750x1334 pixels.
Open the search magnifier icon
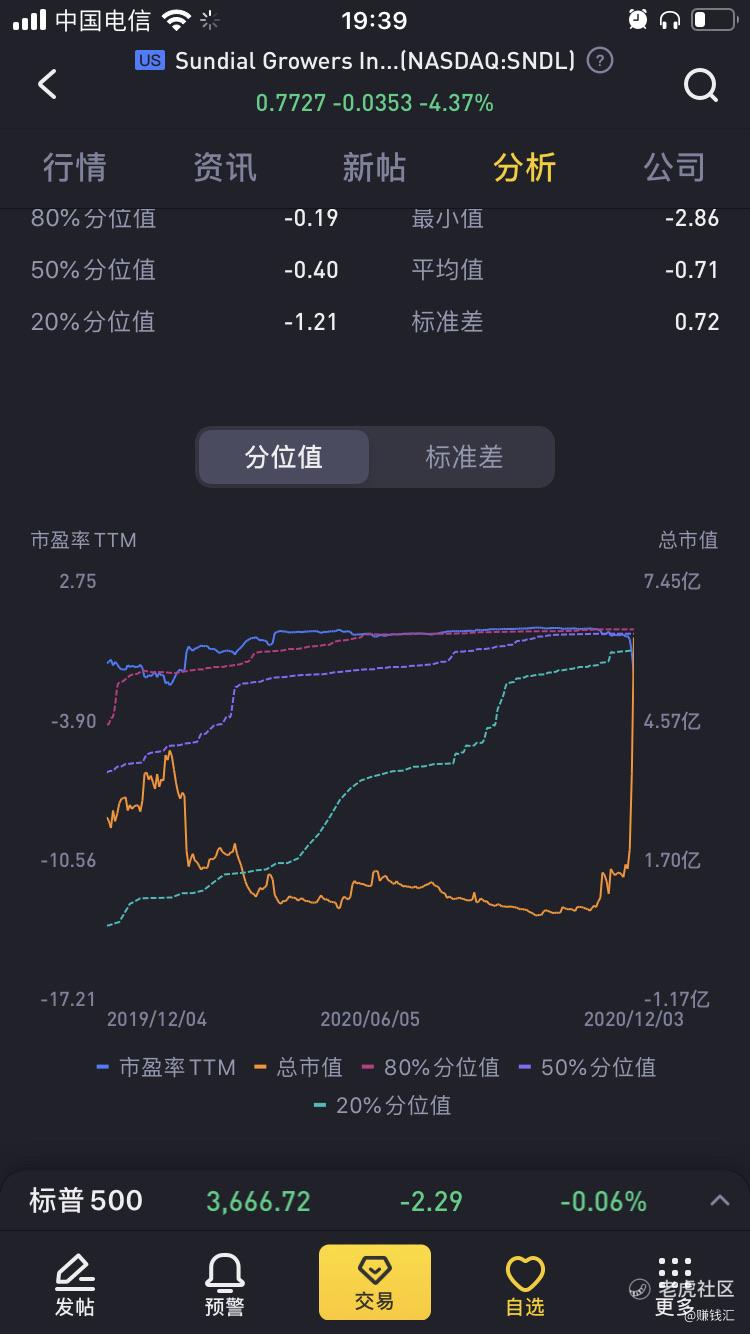click(701, 85)
